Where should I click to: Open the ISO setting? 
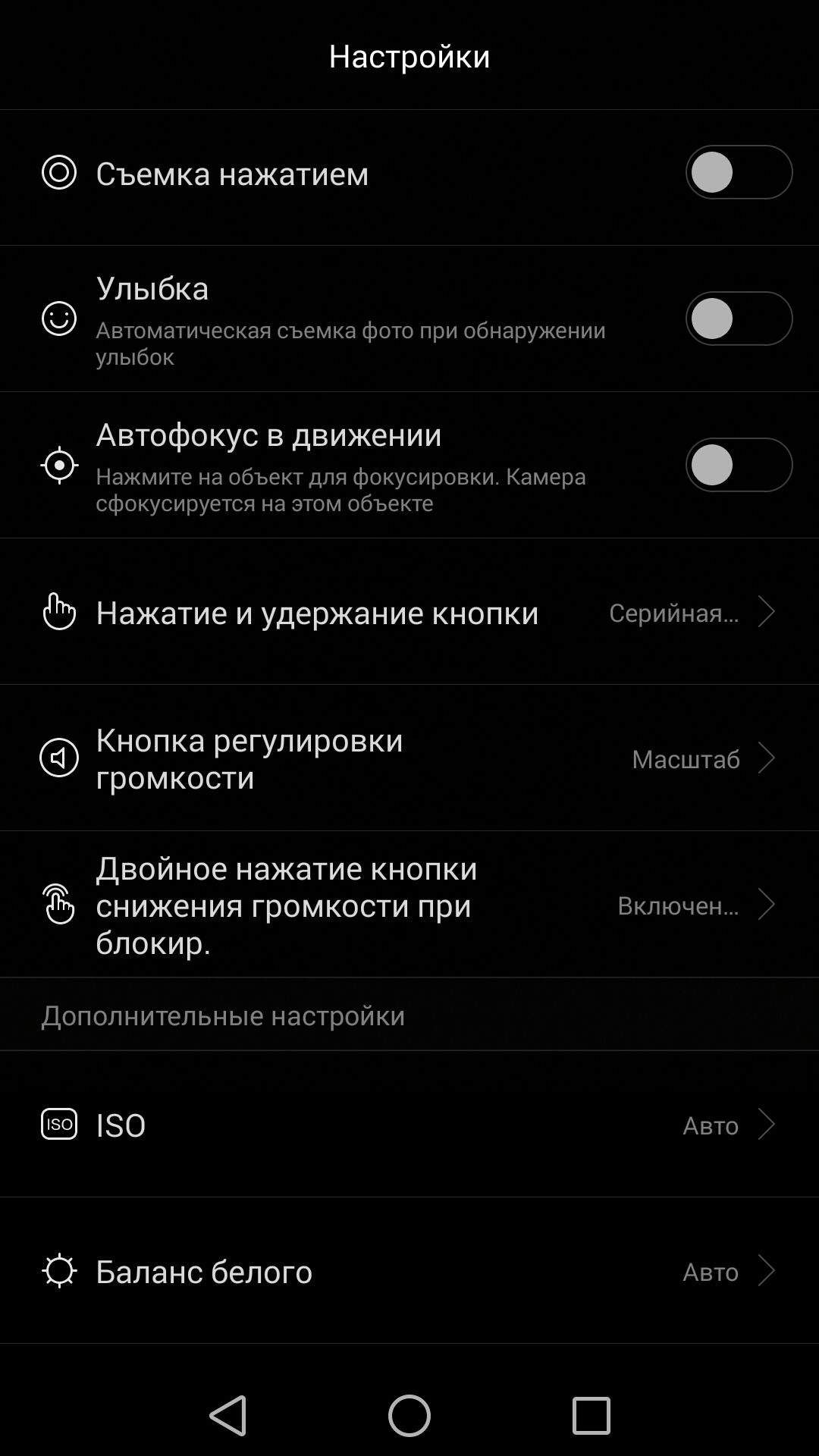click(409, 1125)
